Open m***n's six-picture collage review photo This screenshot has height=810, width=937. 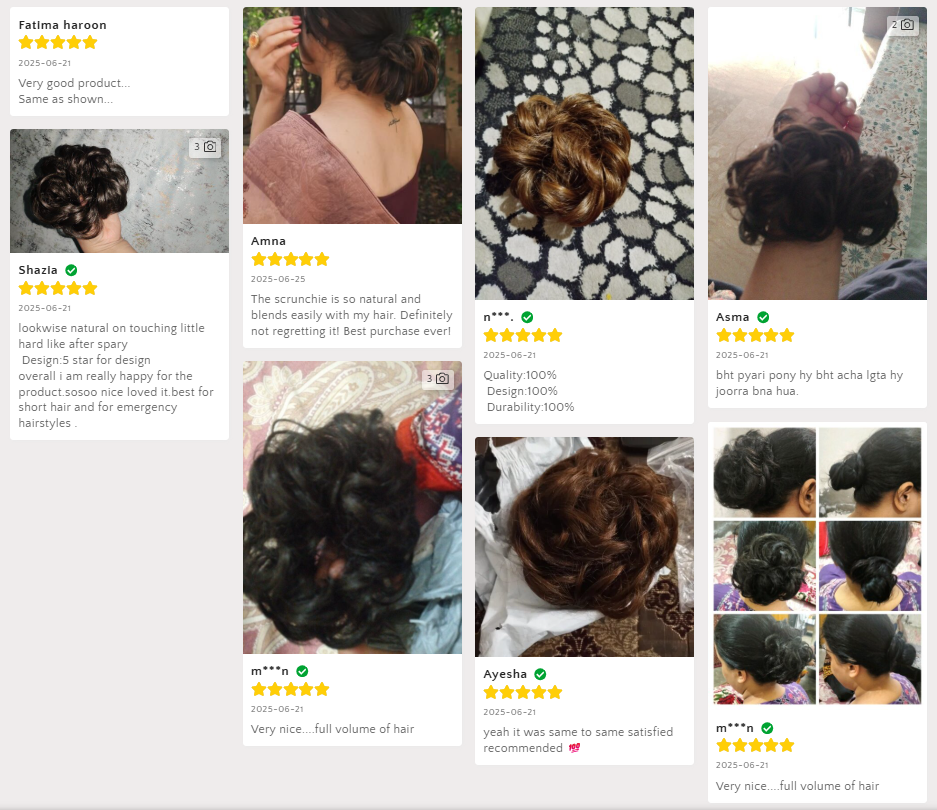point(817,566)
